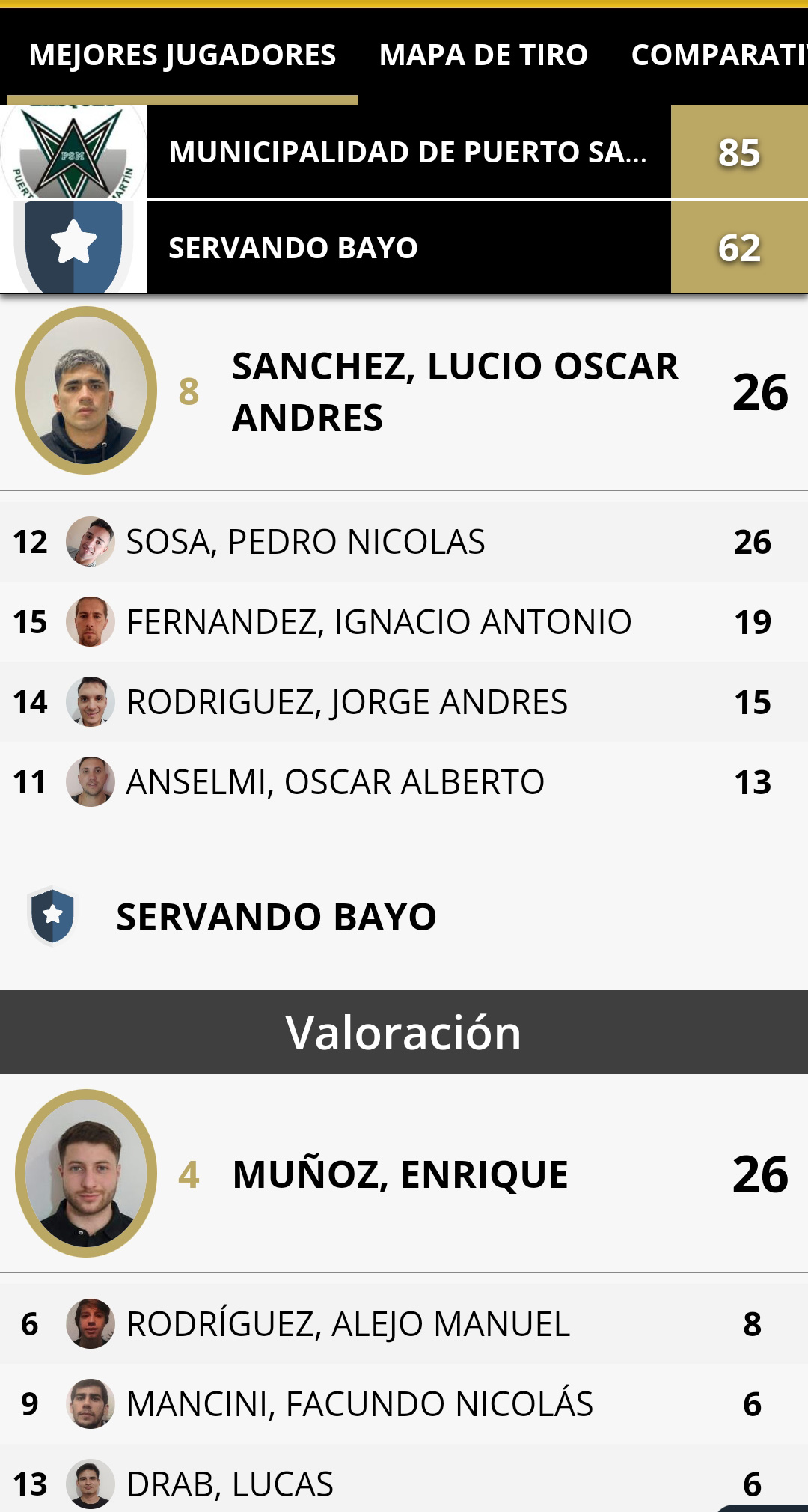Open Anselmi, Oscar Alberto player row
The image size is (808, 1512).
pyautogui.click(x=404, y=781)
